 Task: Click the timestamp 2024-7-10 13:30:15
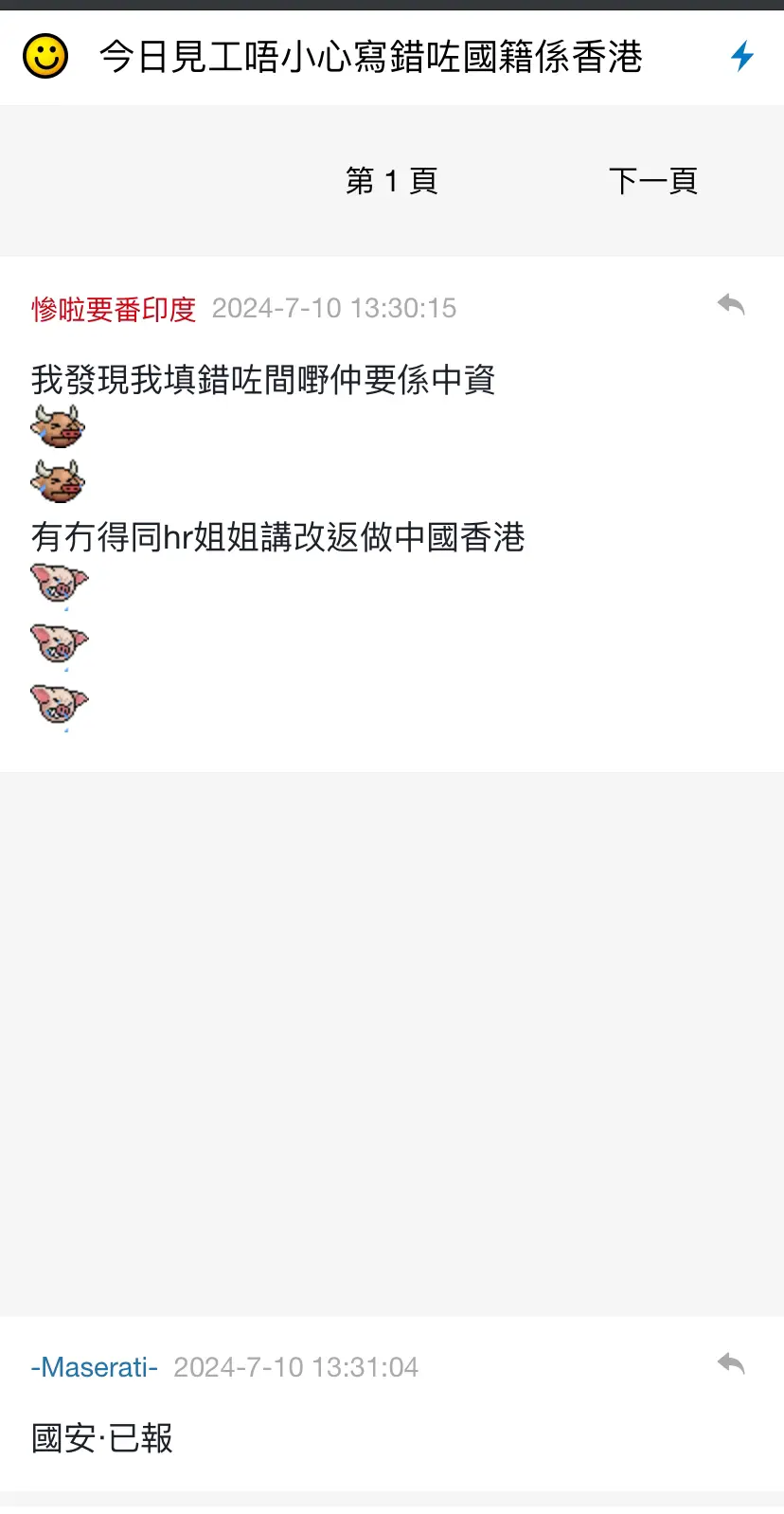tap(335, 308)
